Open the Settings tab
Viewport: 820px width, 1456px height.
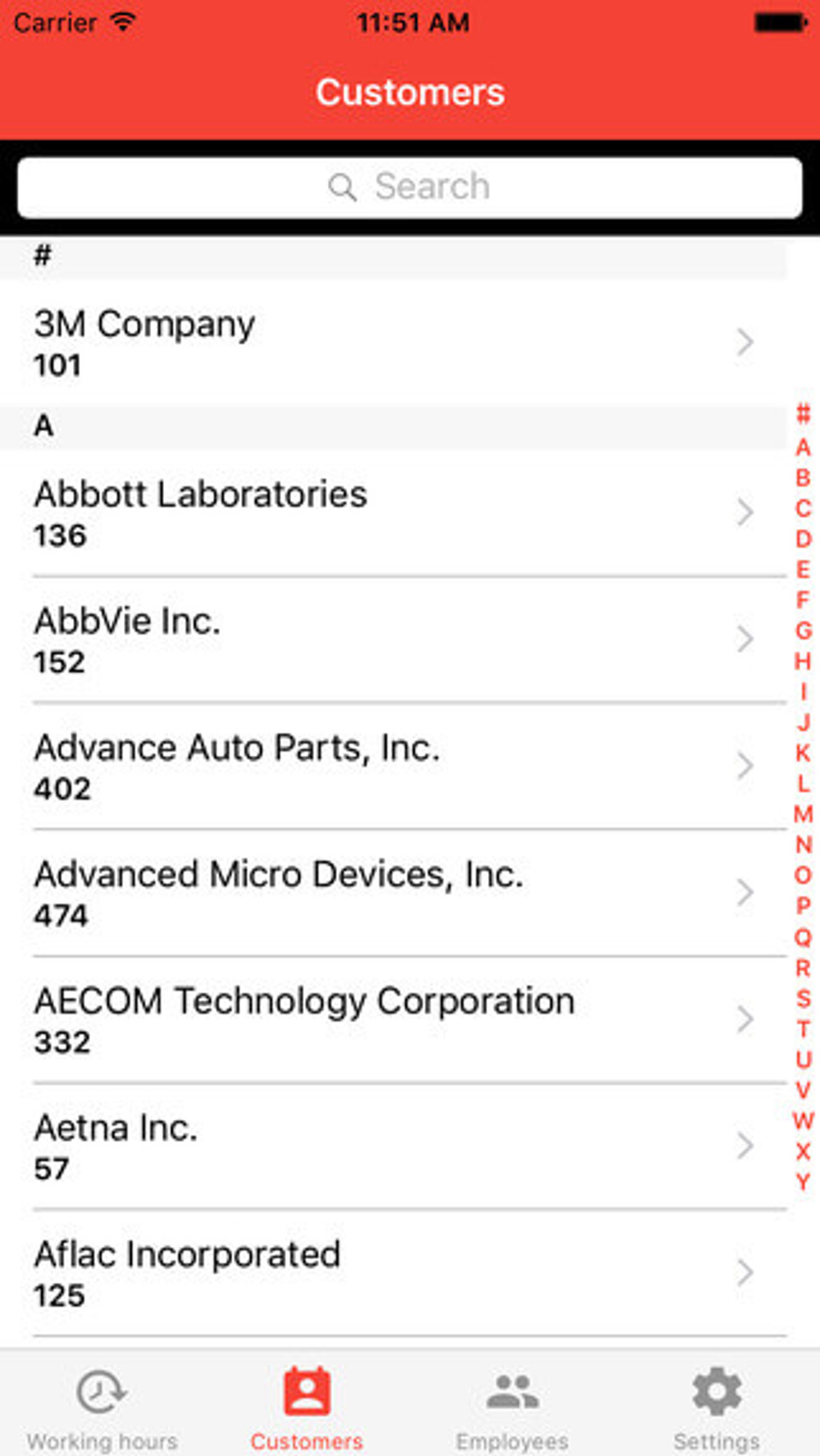point(717,1407)
